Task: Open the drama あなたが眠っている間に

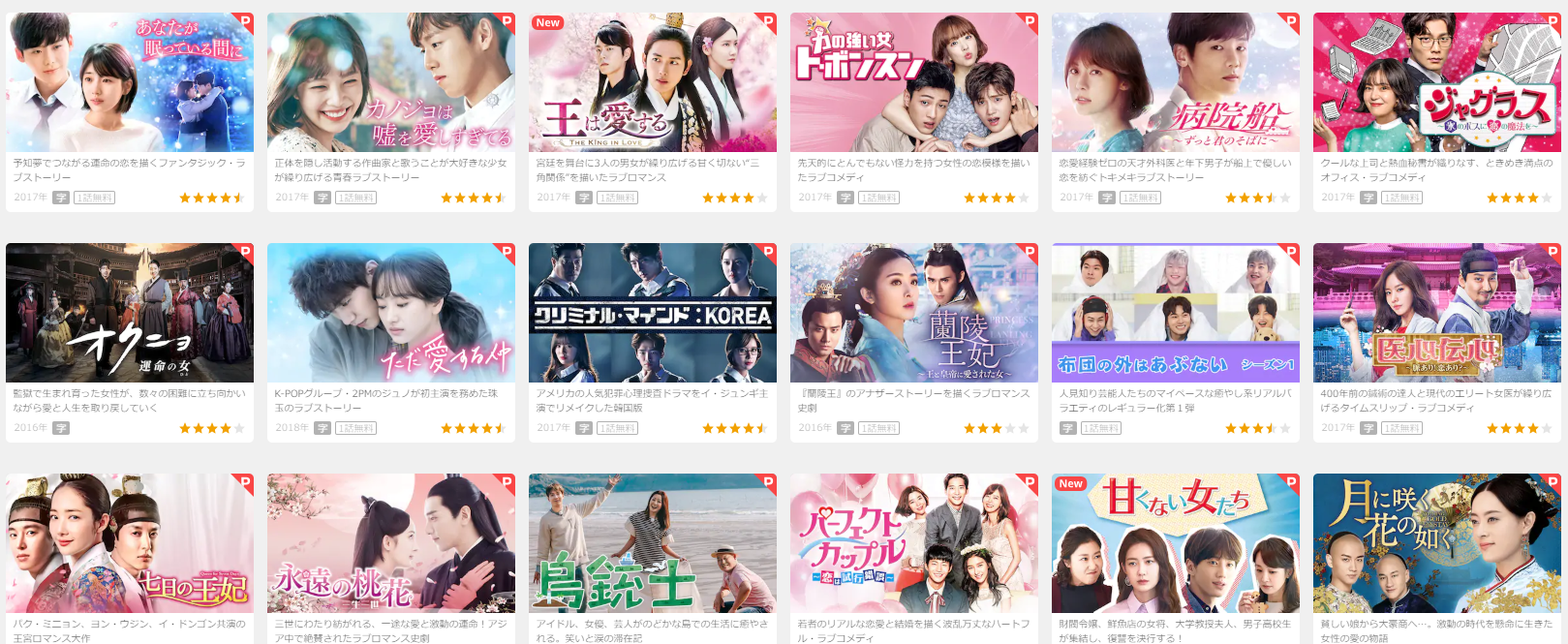Action: pos(130,82)
